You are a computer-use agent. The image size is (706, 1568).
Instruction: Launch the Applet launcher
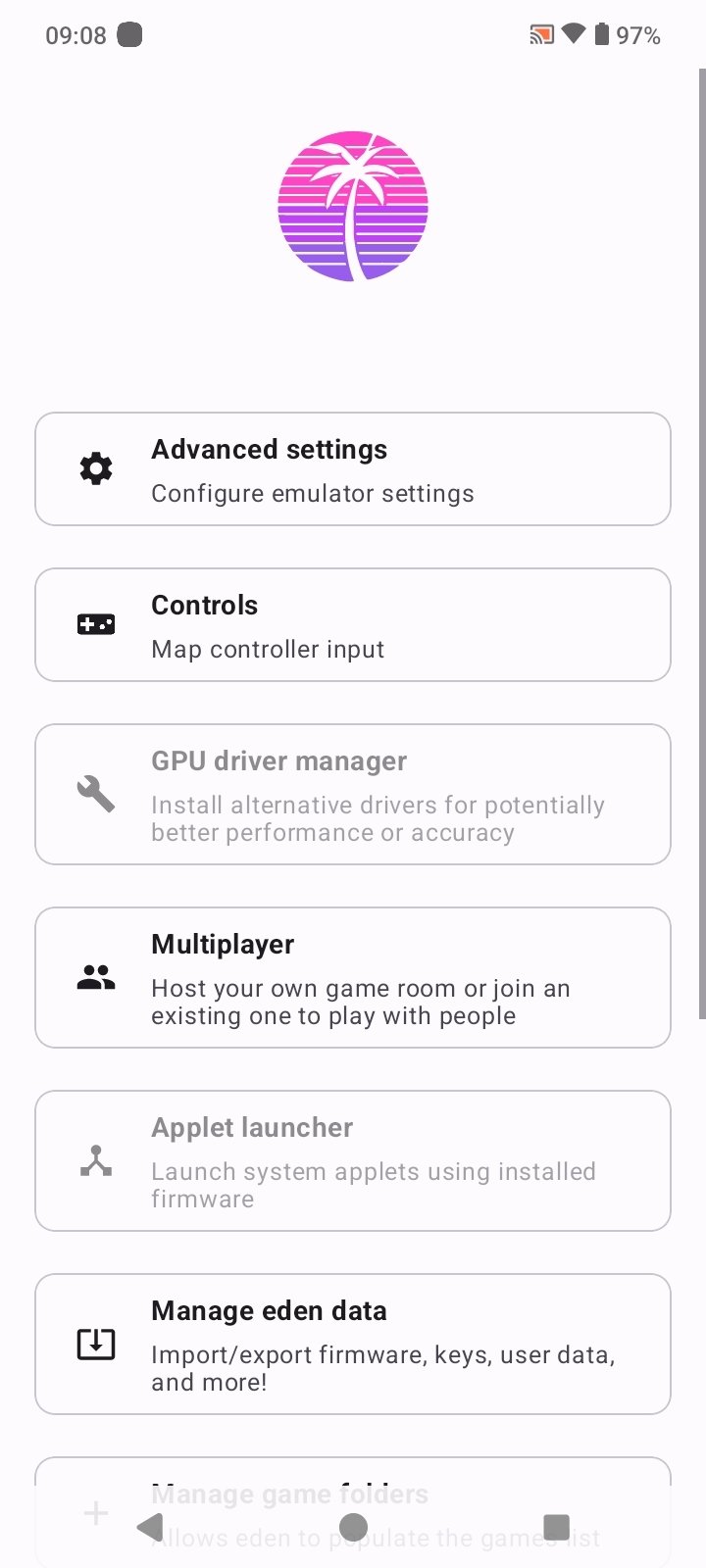(x=353, y=1161)
